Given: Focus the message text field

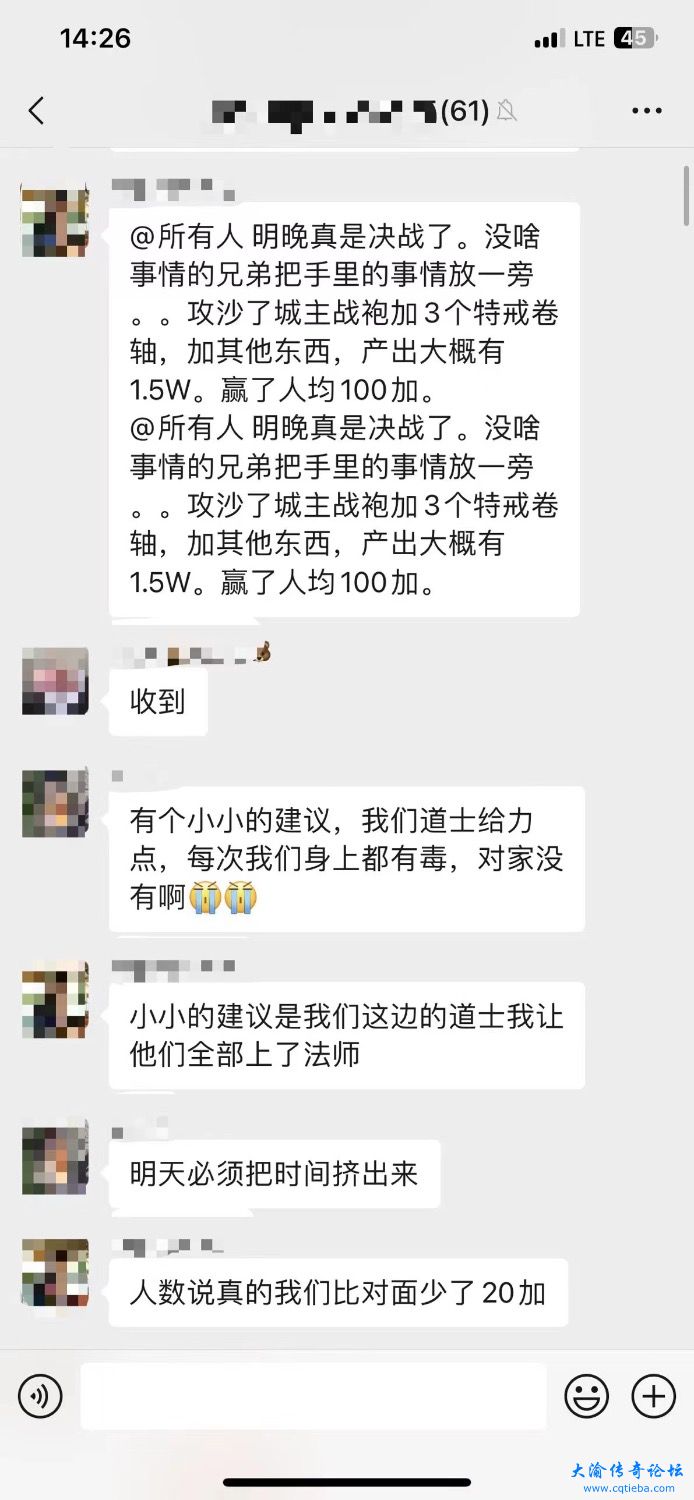Looking at the screenshot, I should click(x=313, y=1396).
